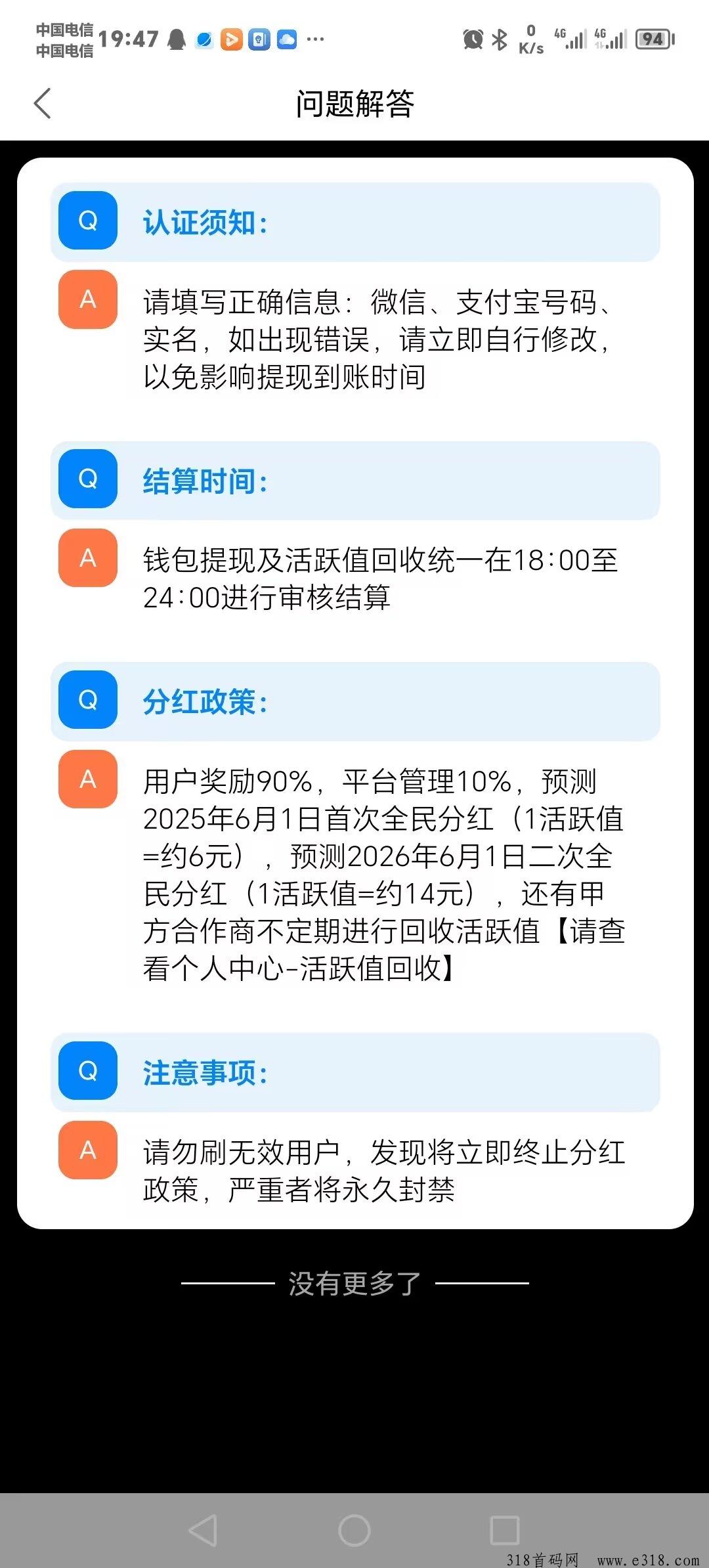Tap the system back navigation button
Viewport: 709px width, 1568px height.
click(x=203, y=1530)
